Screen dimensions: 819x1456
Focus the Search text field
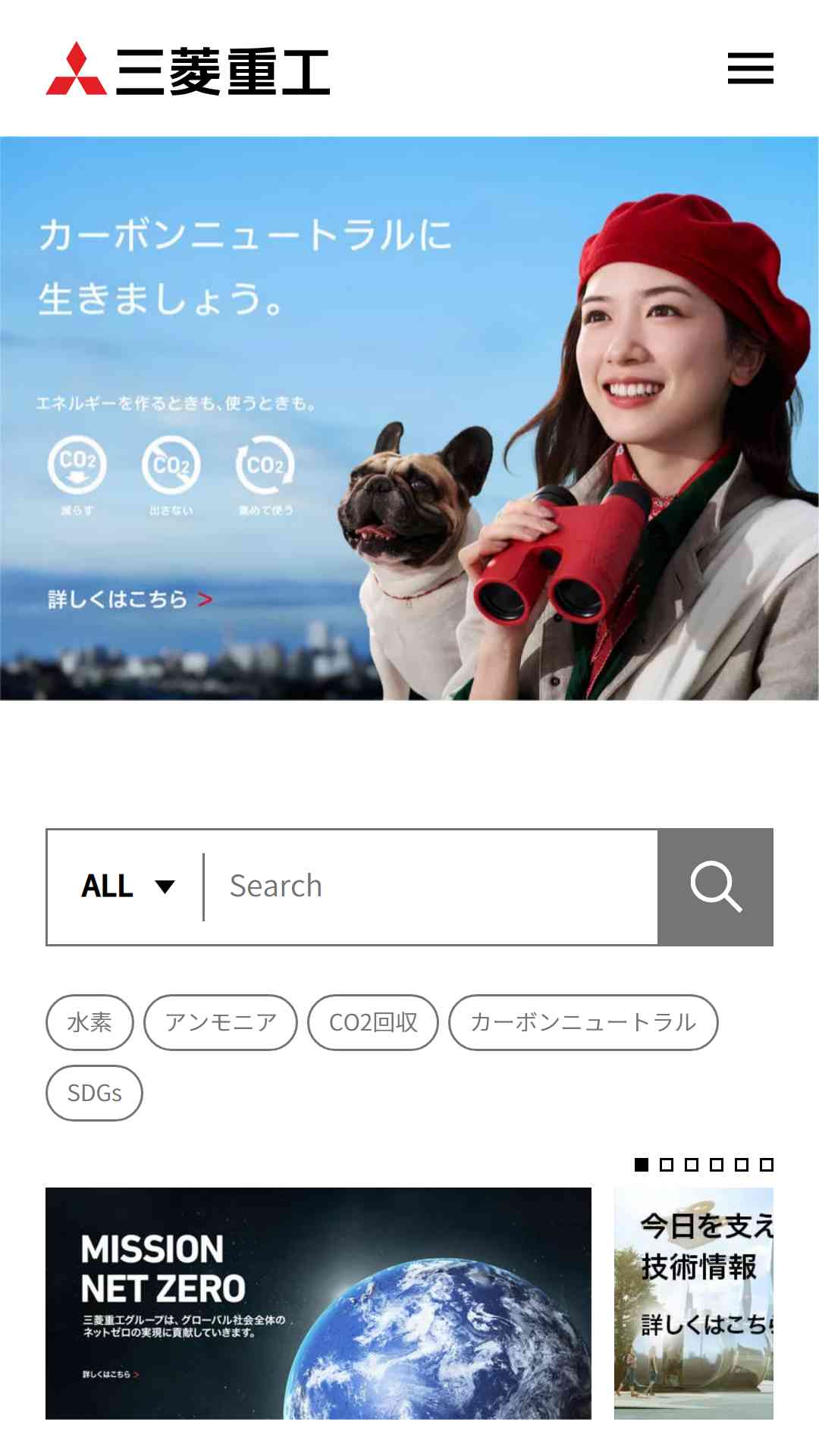431,886
